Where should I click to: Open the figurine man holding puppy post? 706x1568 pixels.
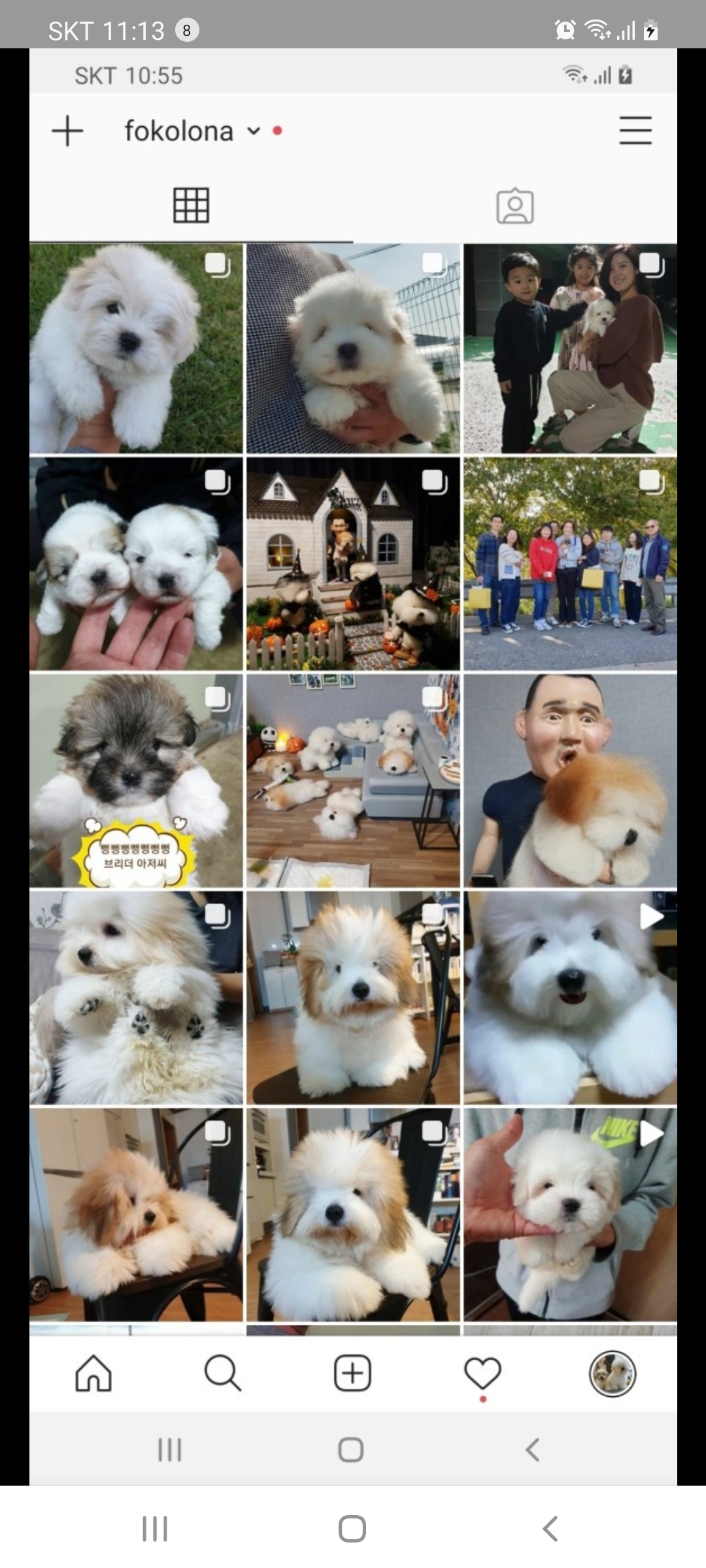point(570,781)
